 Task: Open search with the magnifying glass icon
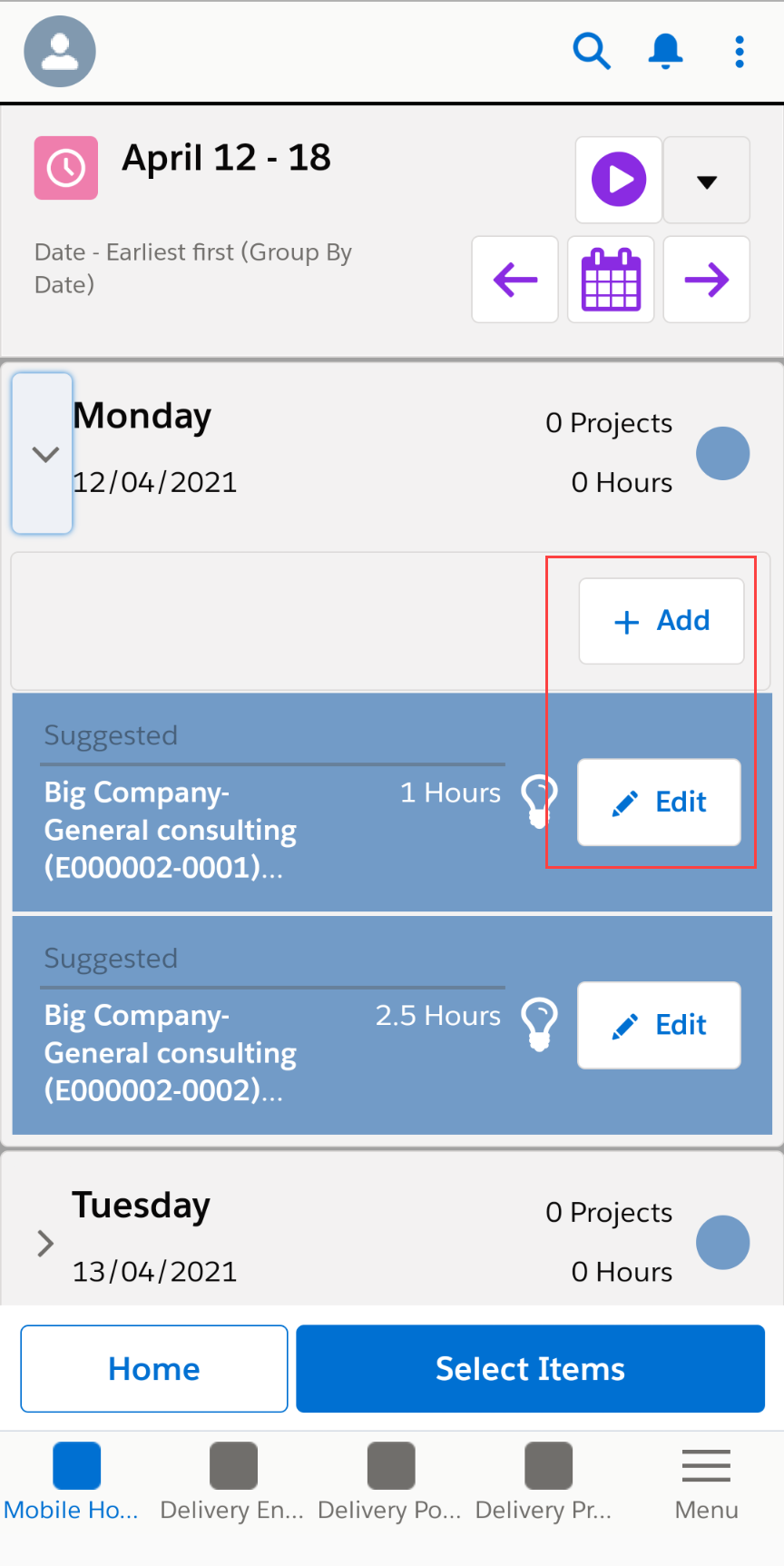coord(592,52)
